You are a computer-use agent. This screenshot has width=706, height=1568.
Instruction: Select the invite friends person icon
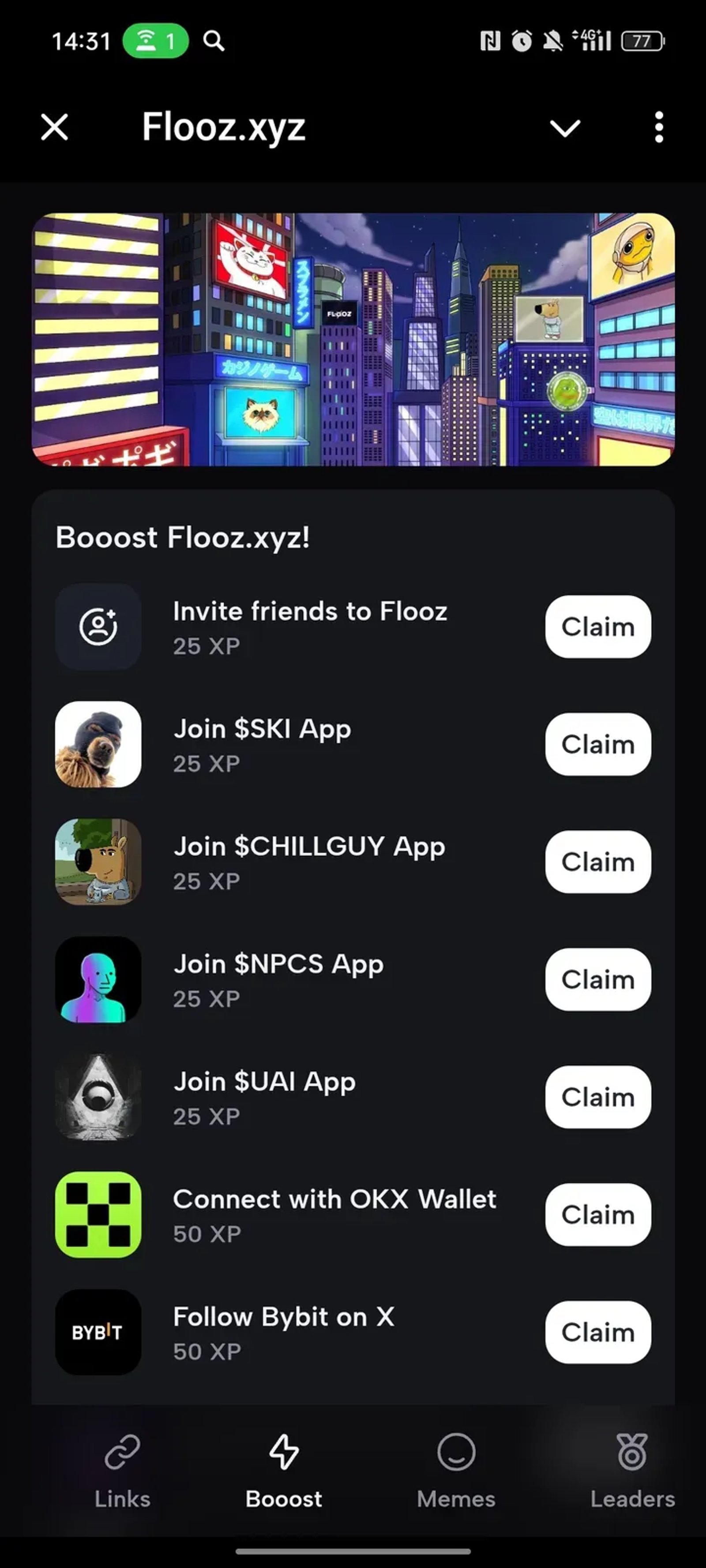click(x=98, y=627)
